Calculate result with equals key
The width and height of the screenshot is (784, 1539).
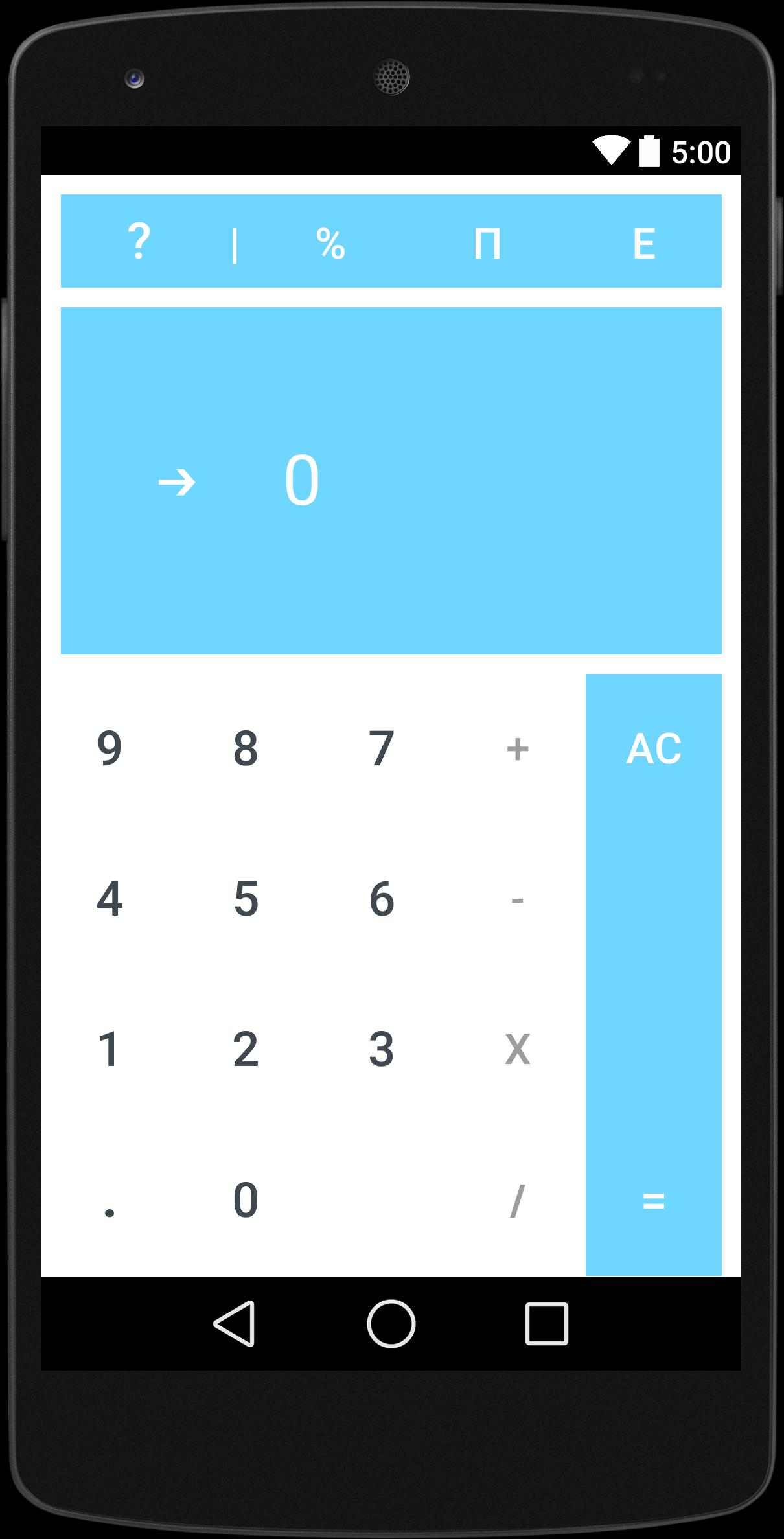click(653, 1201)
